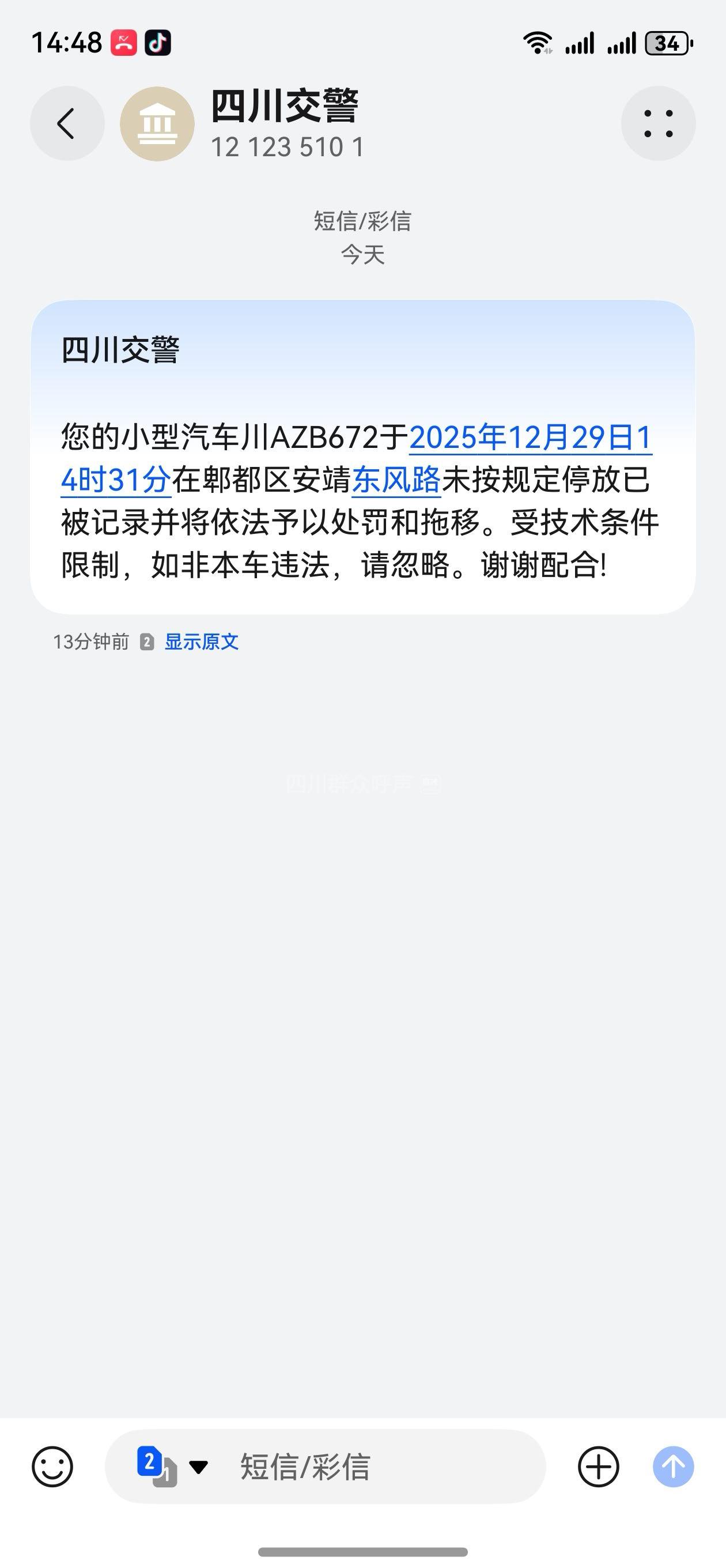
Task: Tap 显示原文 to show original message
Action: coord(202,642)
